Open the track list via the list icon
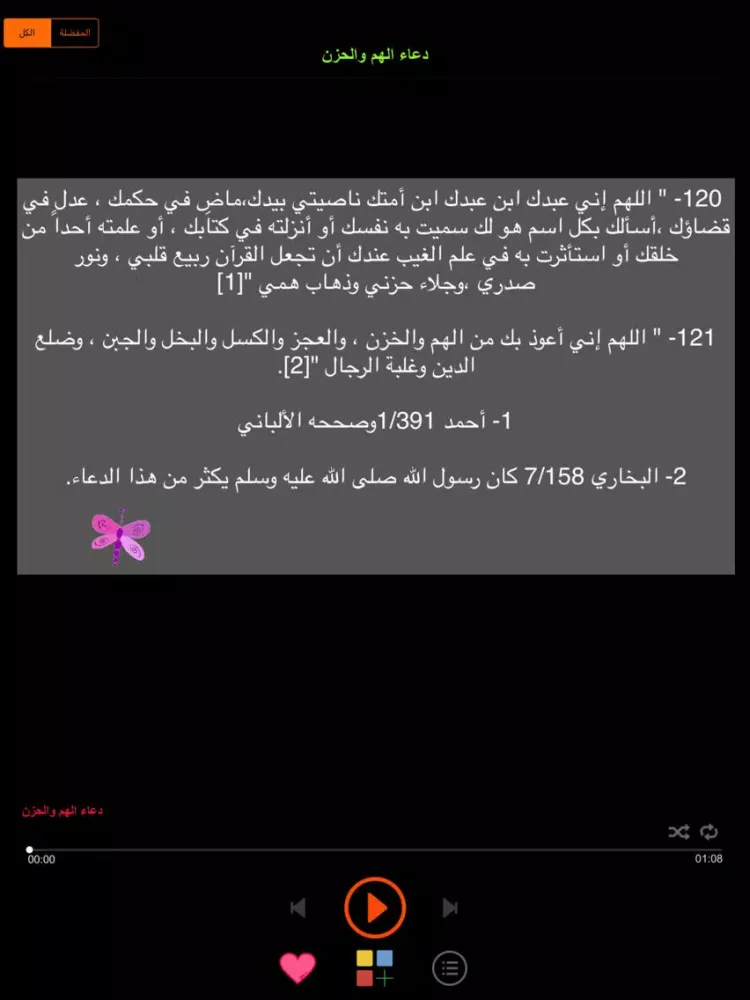This screenshot has height=1000, width=750. pos(449,967)
